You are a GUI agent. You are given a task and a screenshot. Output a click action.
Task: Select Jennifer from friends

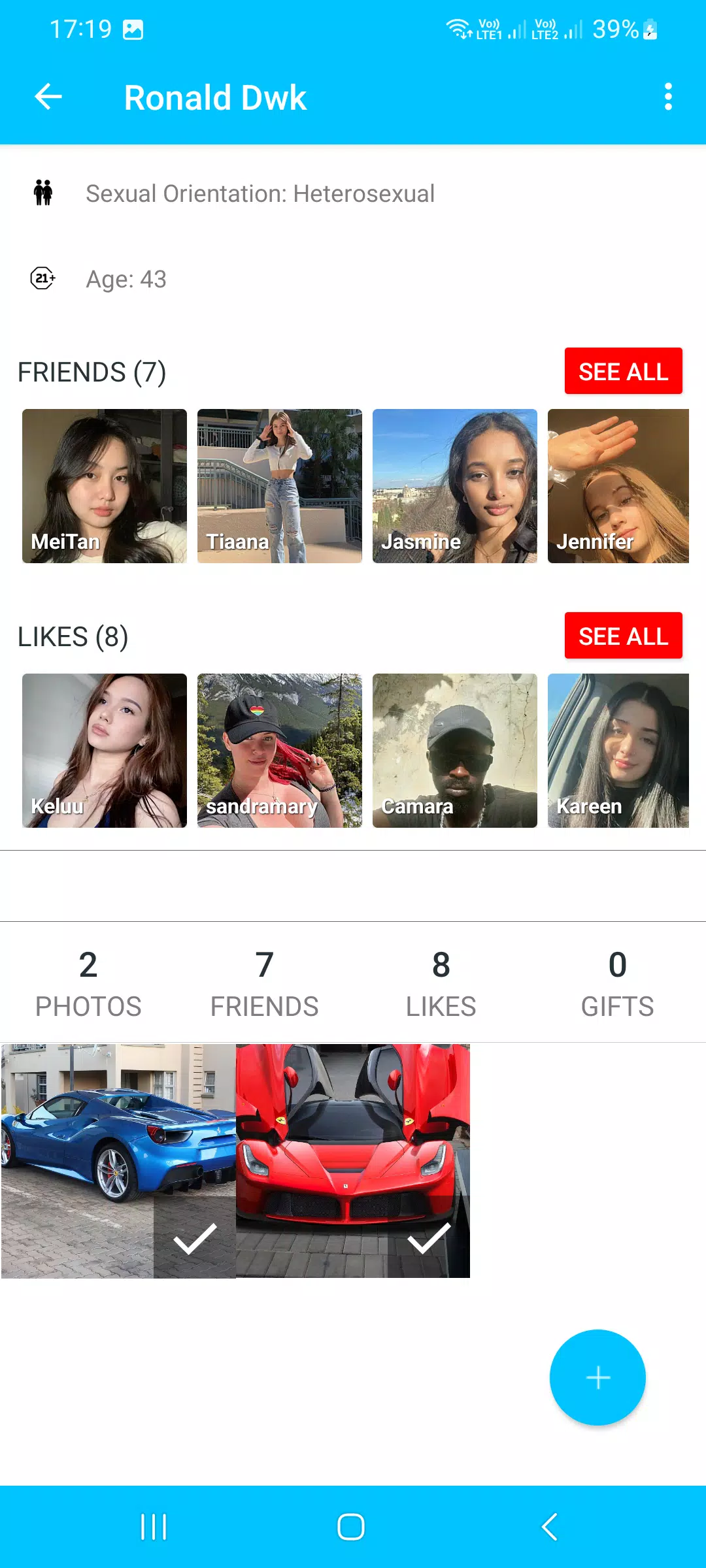coord(618,486)
